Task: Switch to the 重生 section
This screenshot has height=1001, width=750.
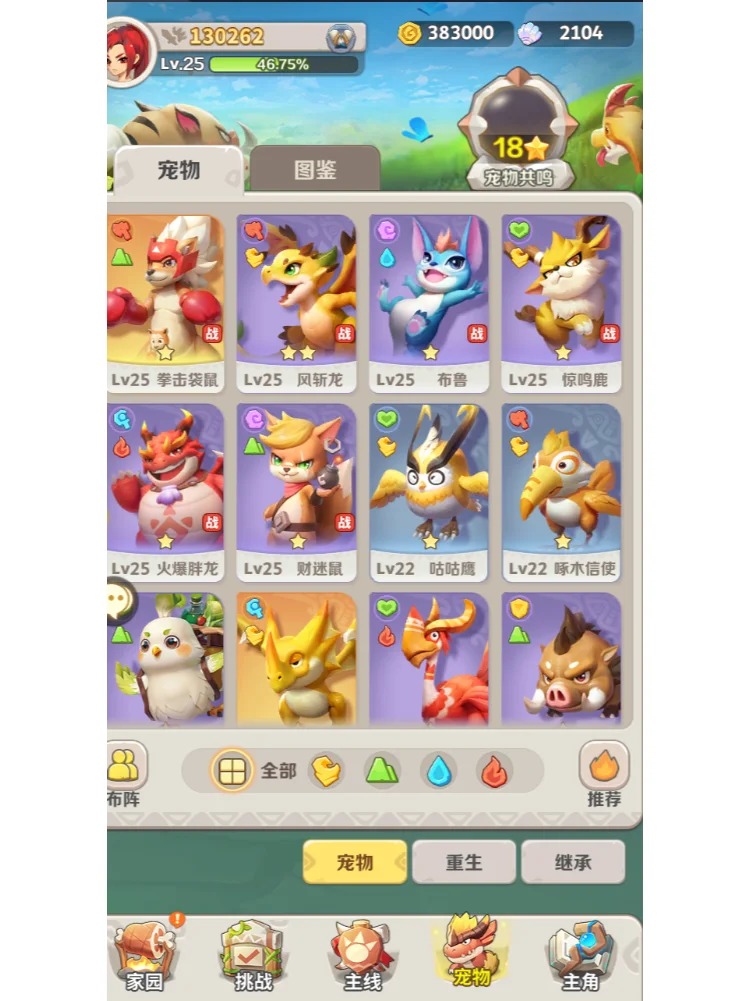Action: click(x=464, y=861)
